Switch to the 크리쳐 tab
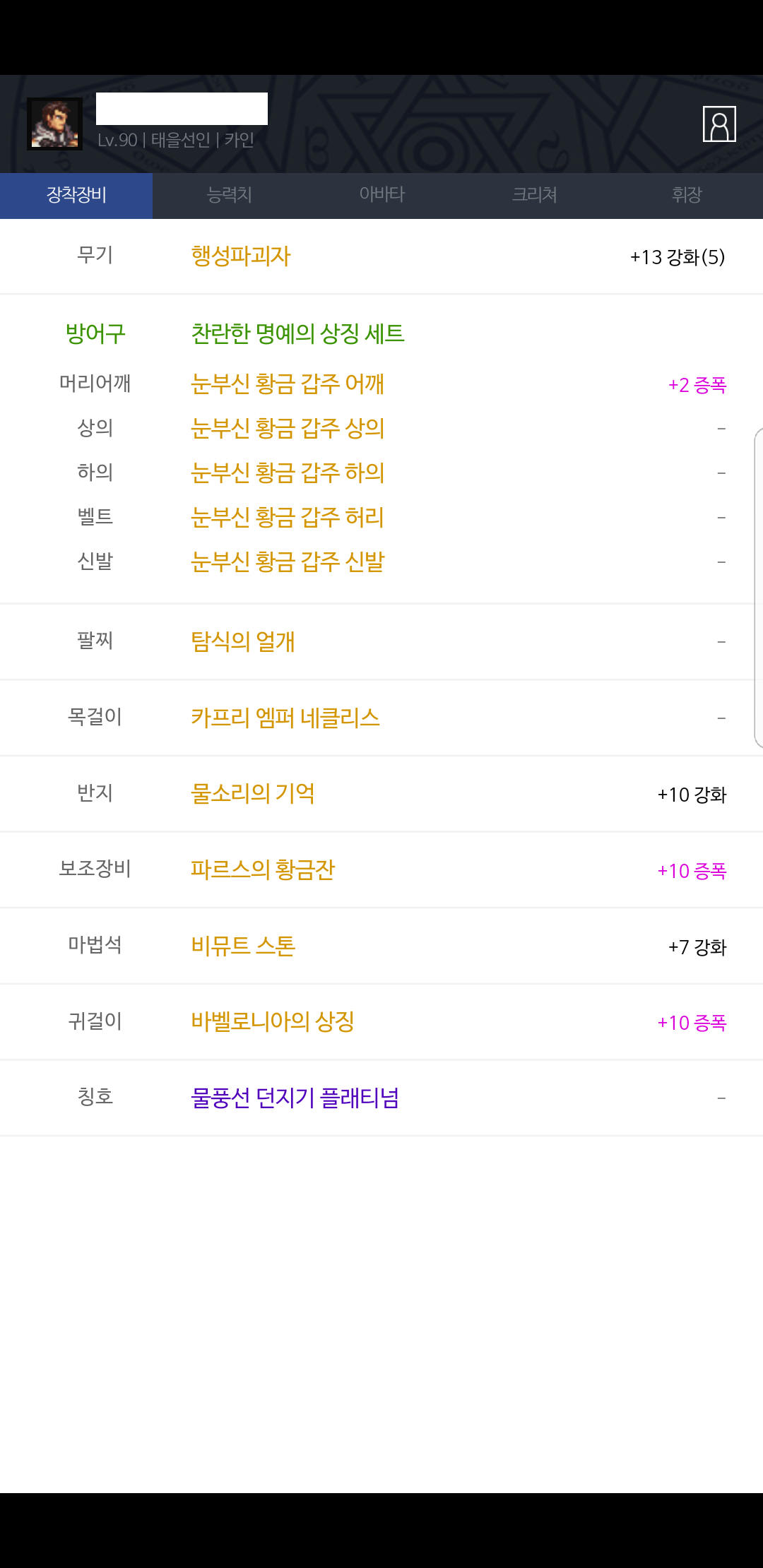 click(x=534, y=195)
